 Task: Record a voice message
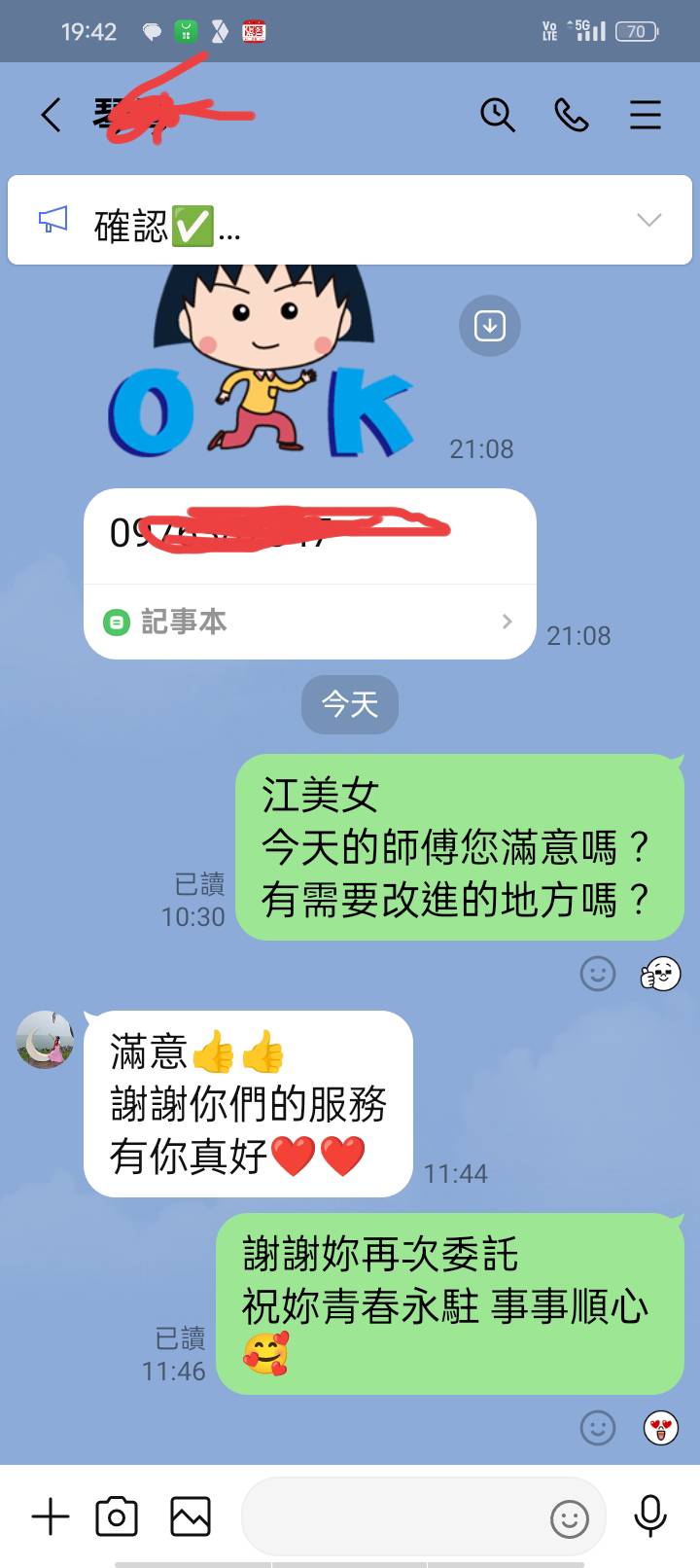(x=649, y=1516)
